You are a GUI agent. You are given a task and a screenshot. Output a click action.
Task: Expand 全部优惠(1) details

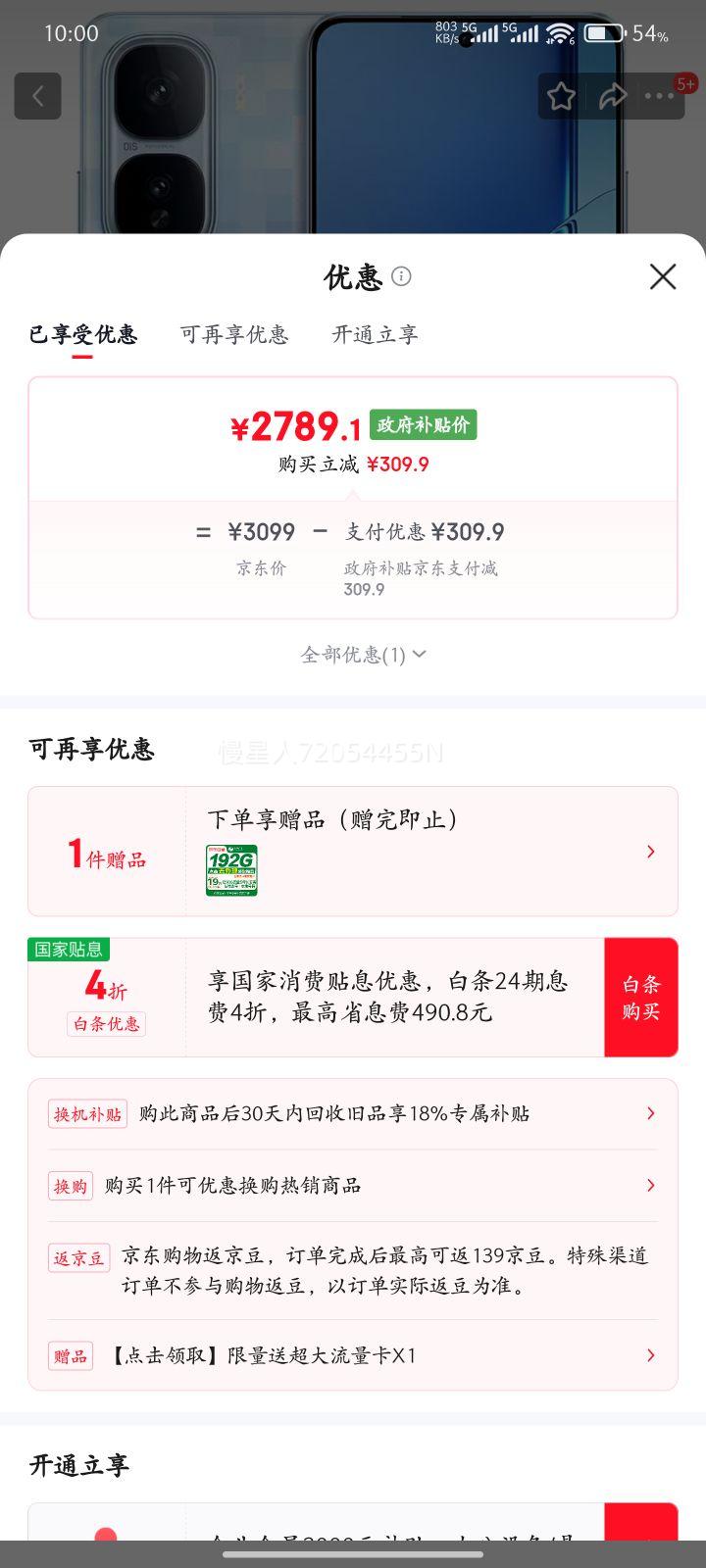(361, 654)
